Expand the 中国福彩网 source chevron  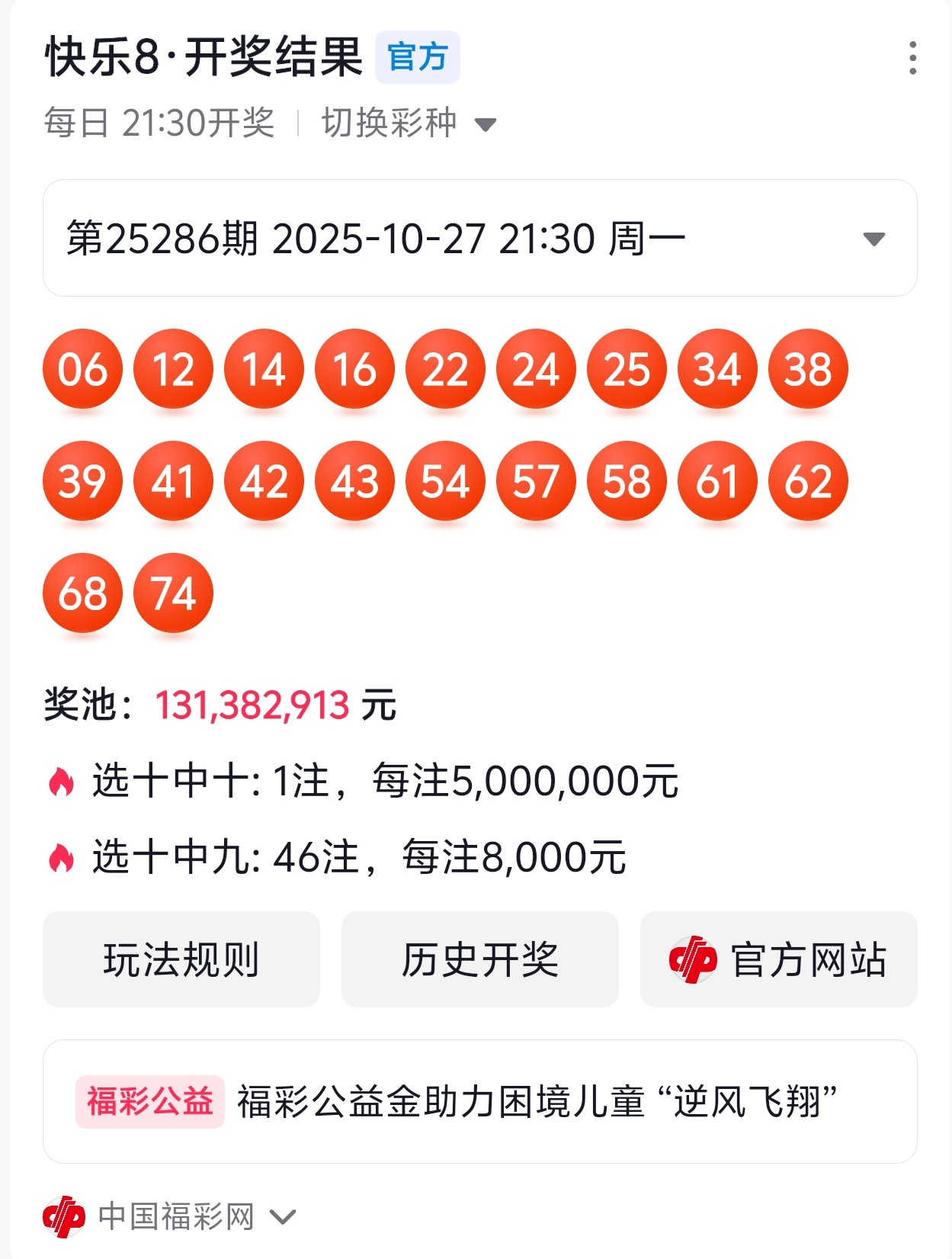click(283, 1216)
